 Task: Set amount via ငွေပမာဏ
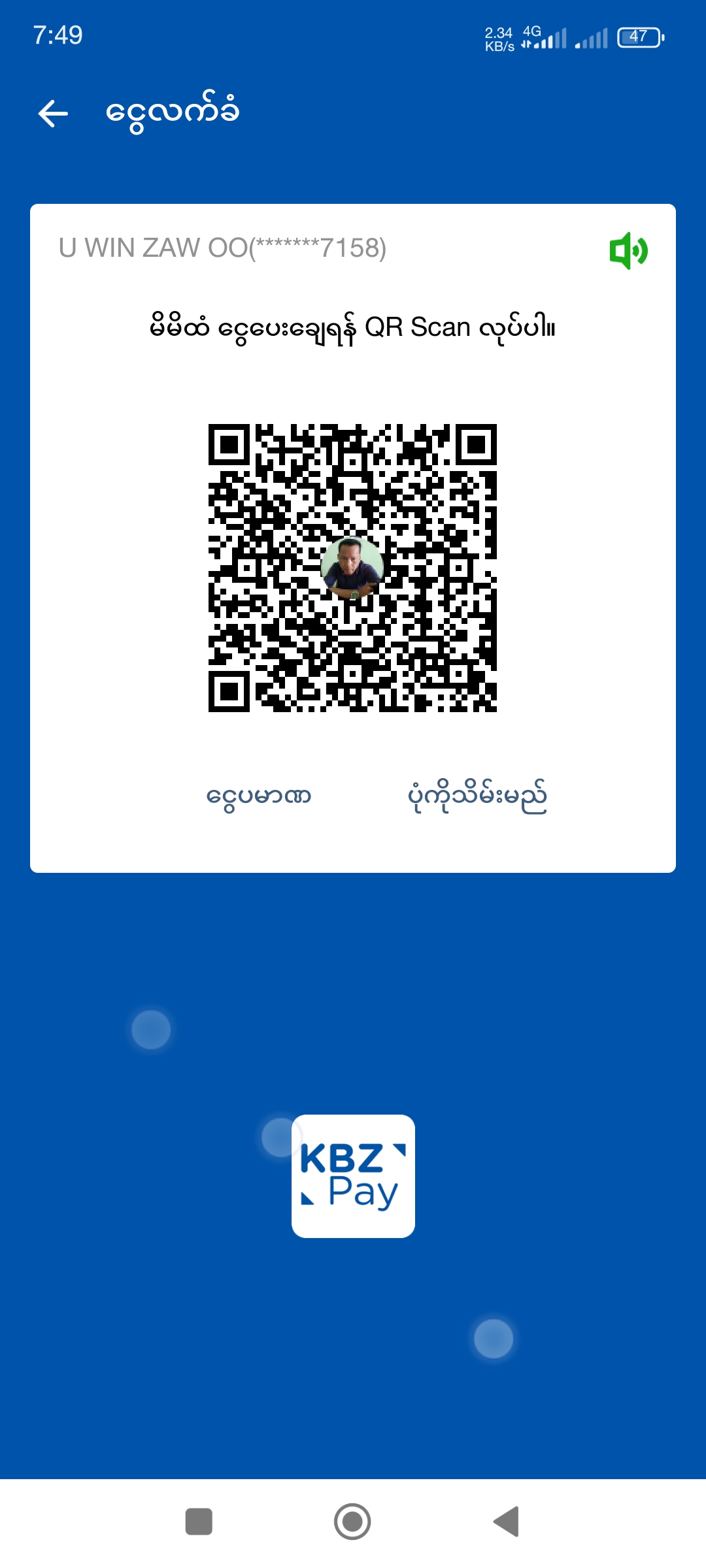[259, 796]
